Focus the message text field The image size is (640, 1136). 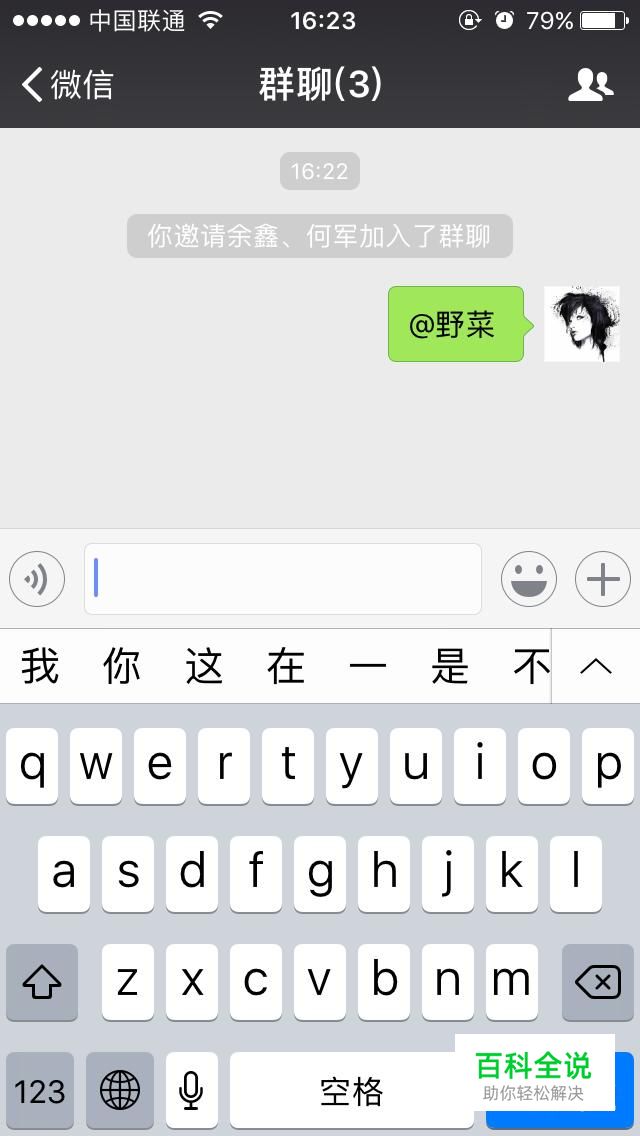[283, 579]
